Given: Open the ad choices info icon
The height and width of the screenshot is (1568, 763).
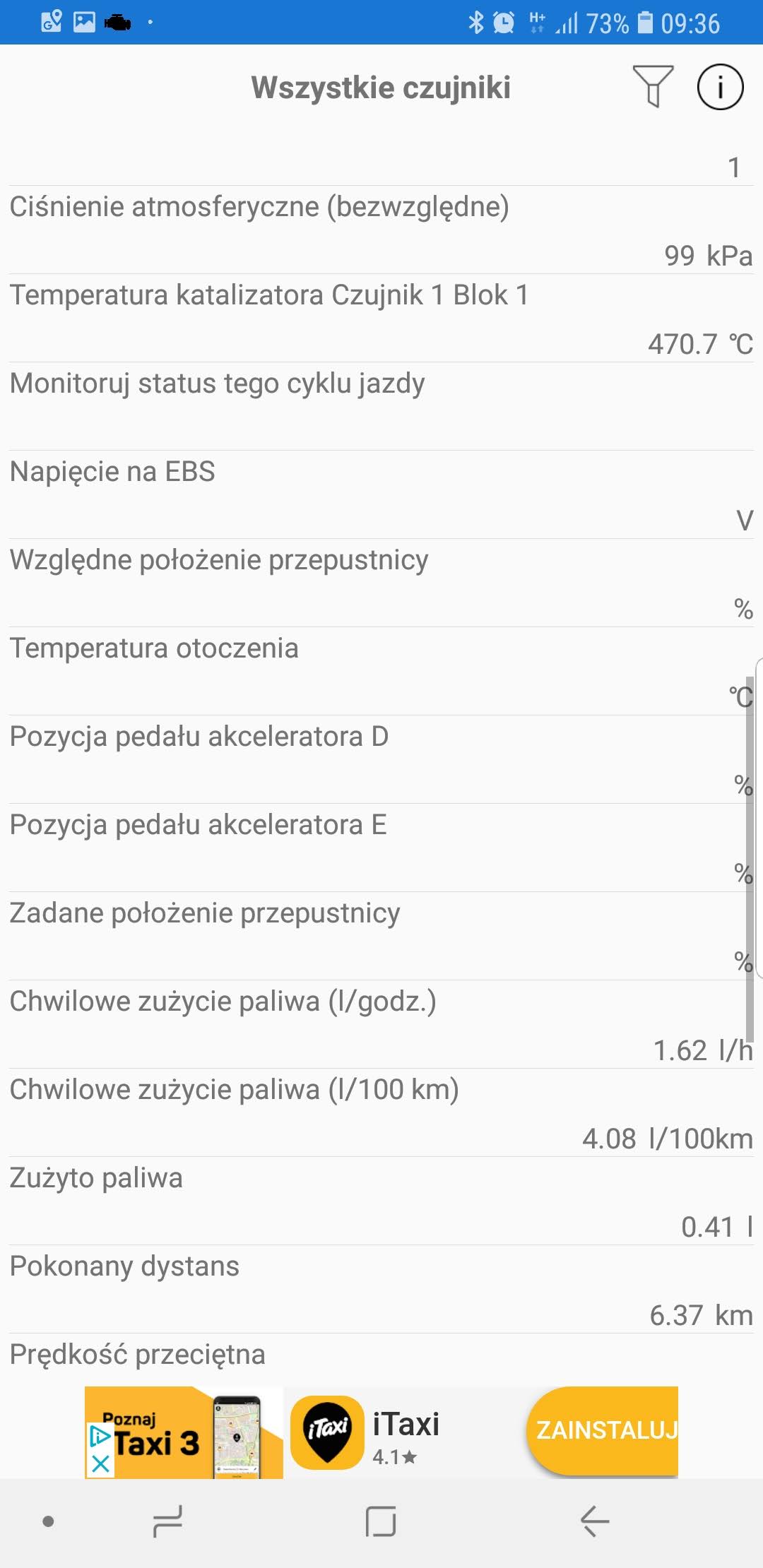Looking at the screenshot, I should point(100,1436).
